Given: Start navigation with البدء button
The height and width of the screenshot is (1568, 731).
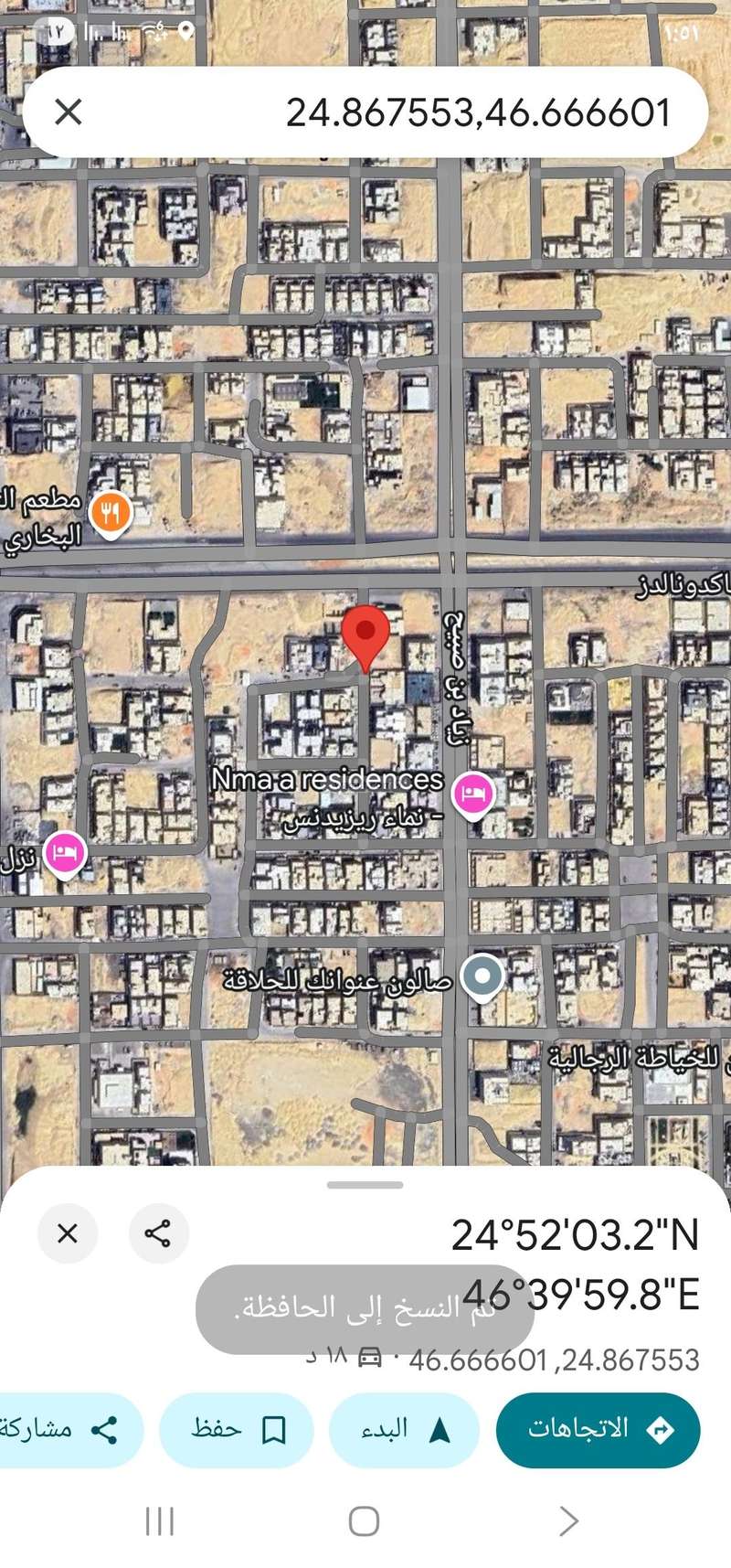Looking at the screenshot, I should point(404,1429).
